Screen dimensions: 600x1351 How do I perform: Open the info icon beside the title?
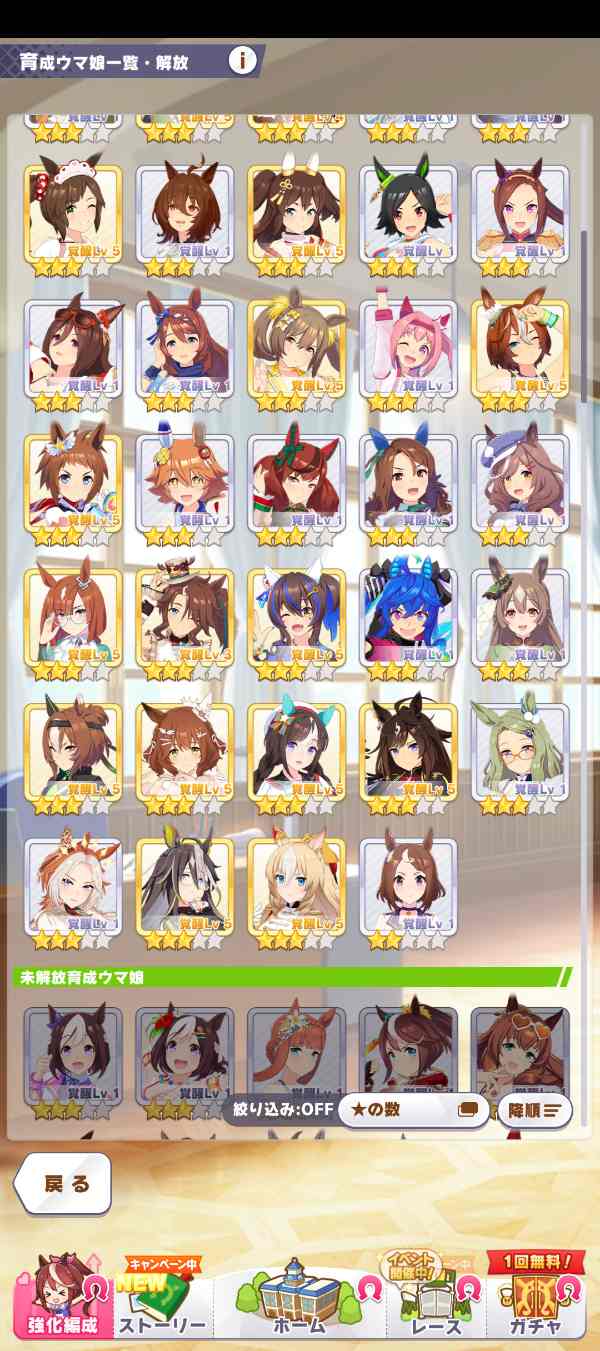click(x=242, y=61)
